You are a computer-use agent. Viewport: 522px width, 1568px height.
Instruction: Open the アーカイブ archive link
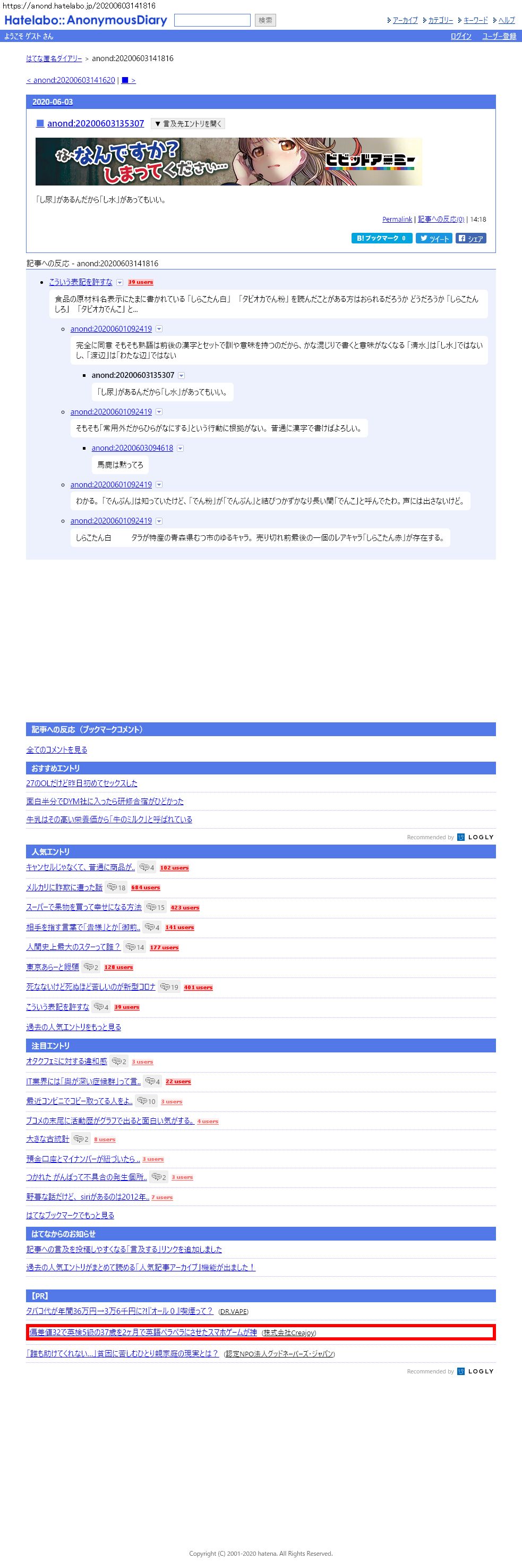click(405, 20)
